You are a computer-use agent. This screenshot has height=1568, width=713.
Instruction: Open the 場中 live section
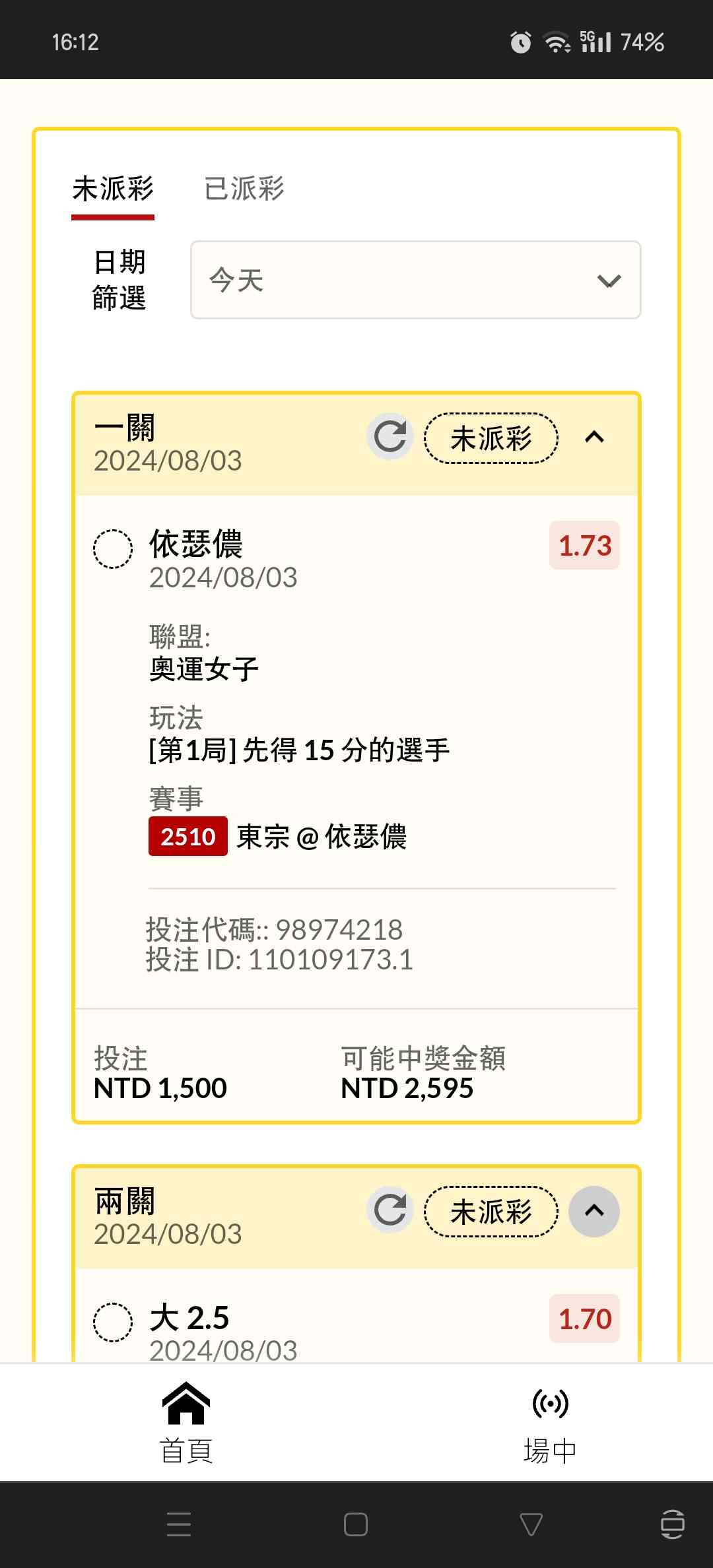point(550,1422)
